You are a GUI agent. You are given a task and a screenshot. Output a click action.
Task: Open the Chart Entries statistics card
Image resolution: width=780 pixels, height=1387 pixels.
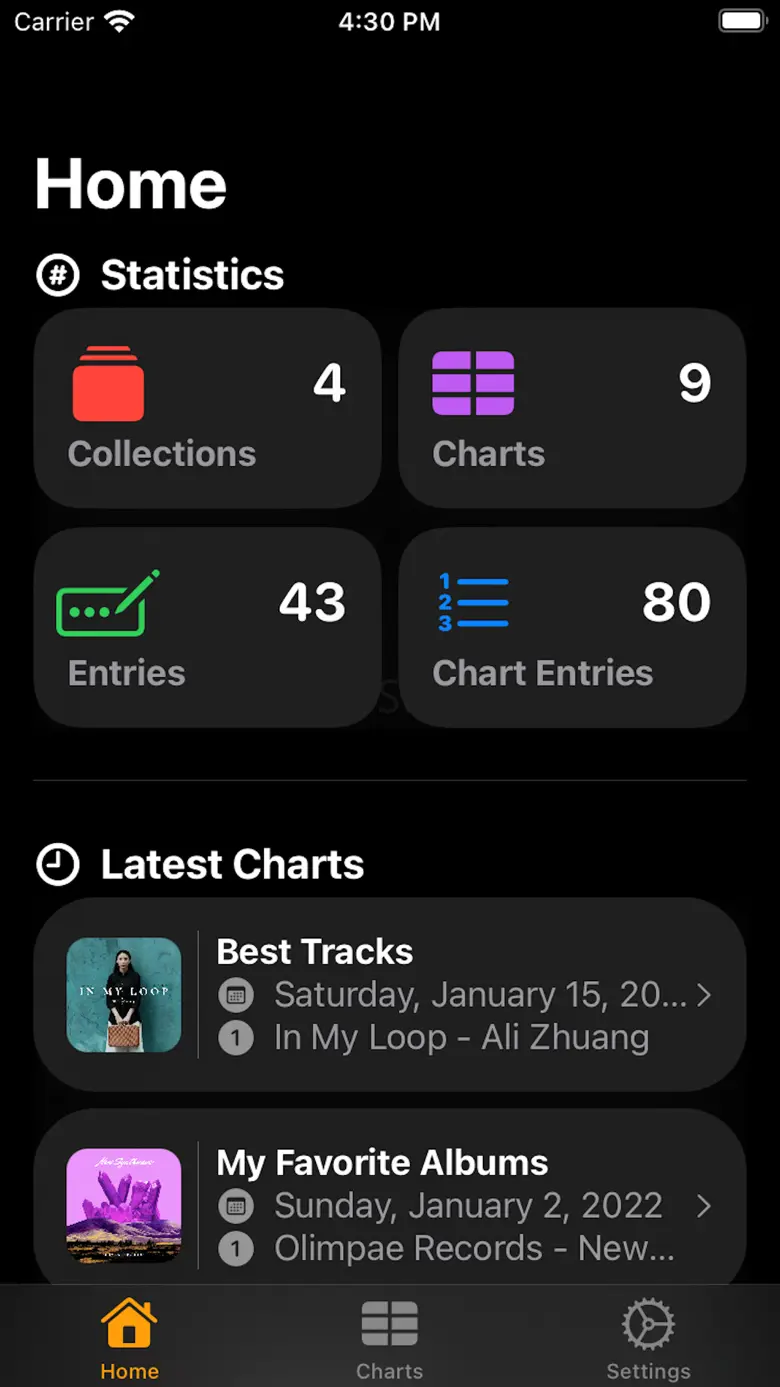572,627
